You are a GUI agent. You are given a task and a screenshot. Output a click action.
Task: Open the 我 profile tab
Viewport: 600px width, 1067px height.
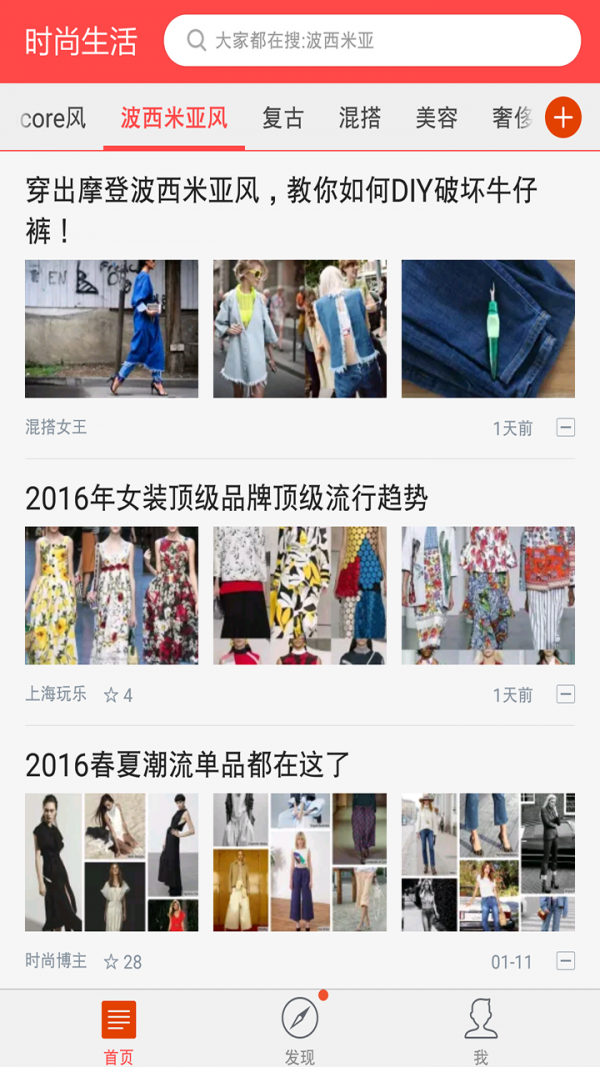(x=481, y=1030)
